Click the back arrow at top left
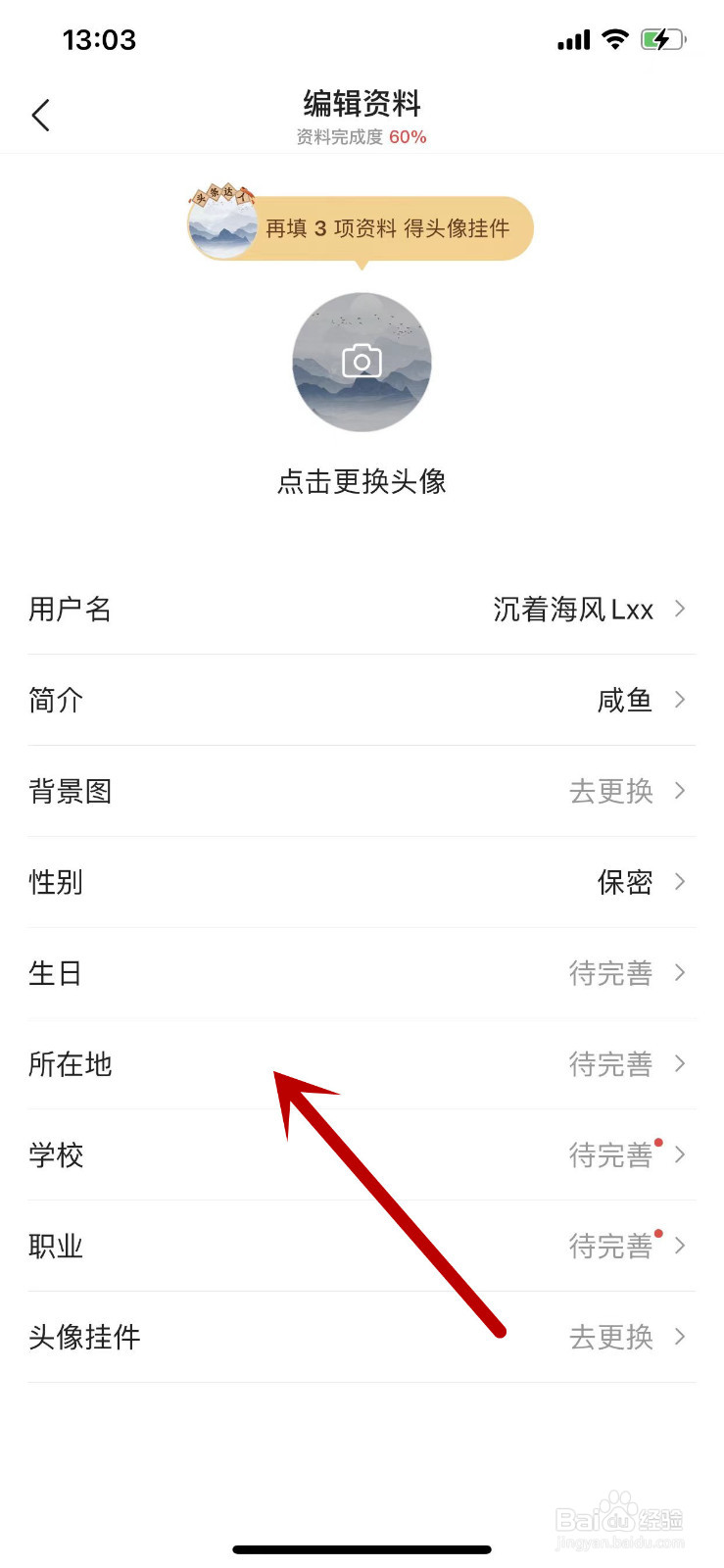Image resolution: width=724 pixels, height=1568 pixels. click(41, 114)
